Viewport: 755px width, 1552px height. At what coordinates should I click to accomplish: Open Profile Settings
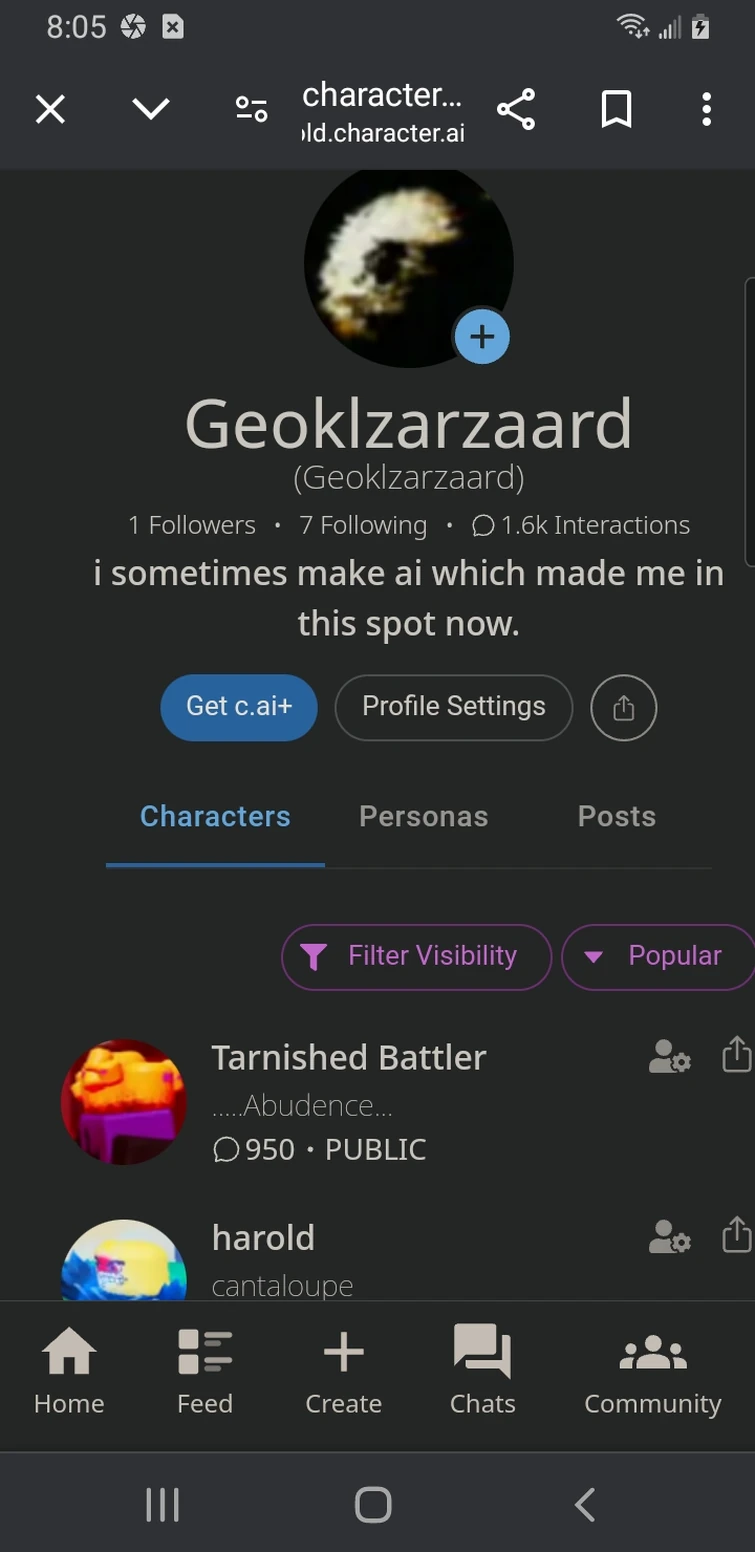(453, 707)
